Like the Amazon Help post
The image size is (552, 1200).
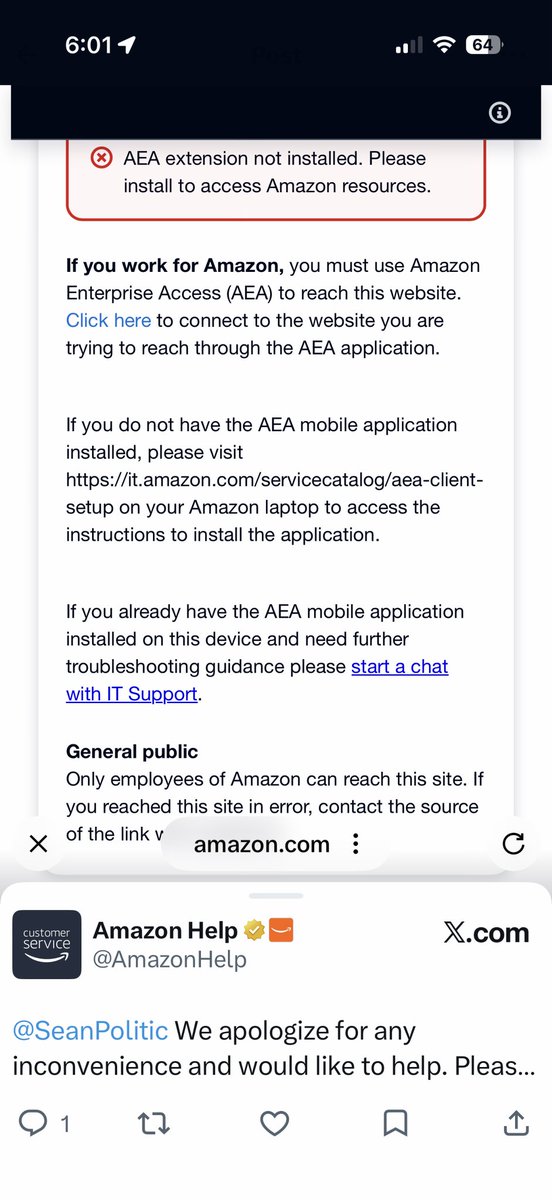point(274,1124)
